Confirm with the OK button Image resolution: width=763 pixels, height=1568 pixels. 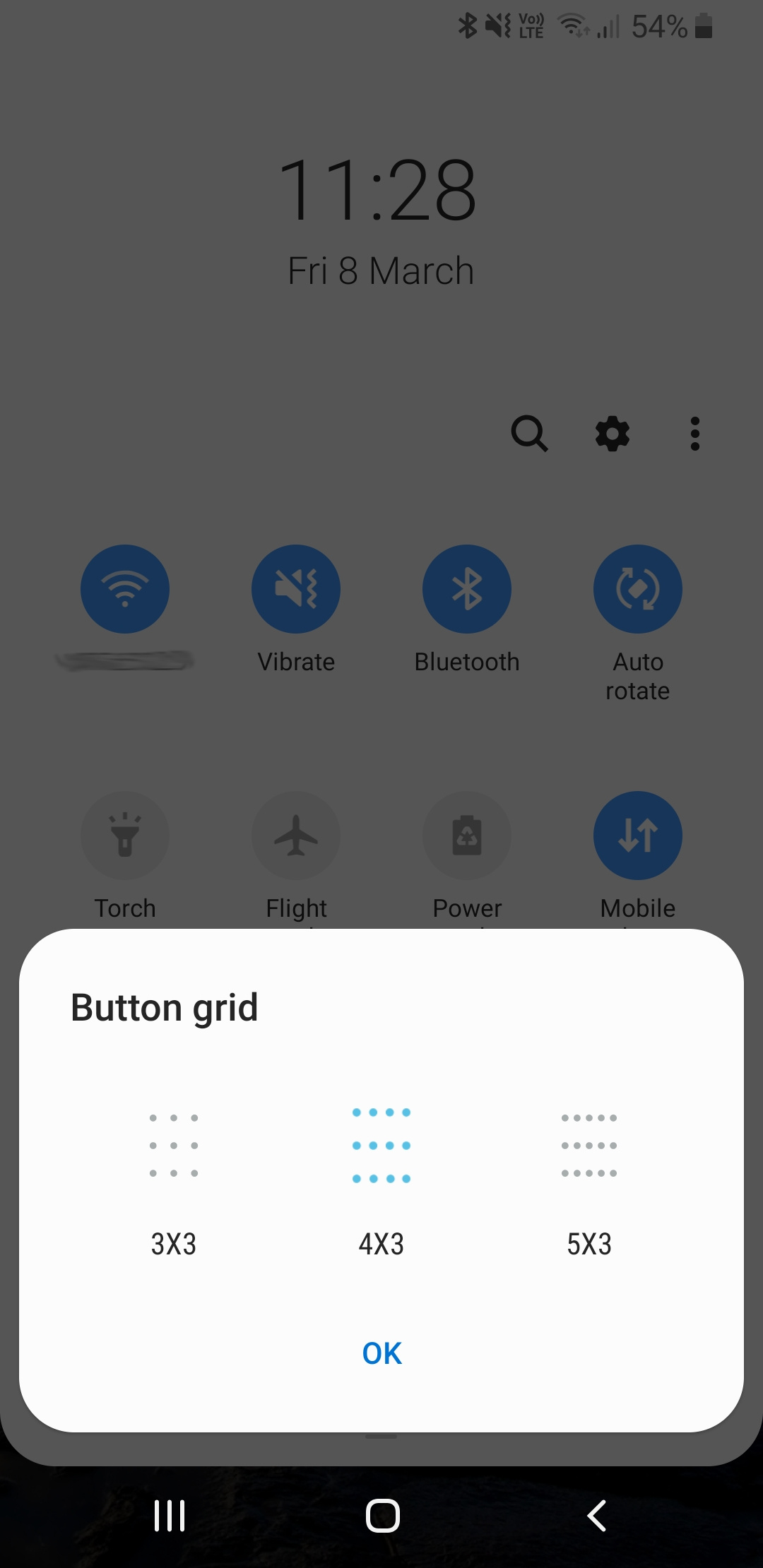click(381, 1353)
